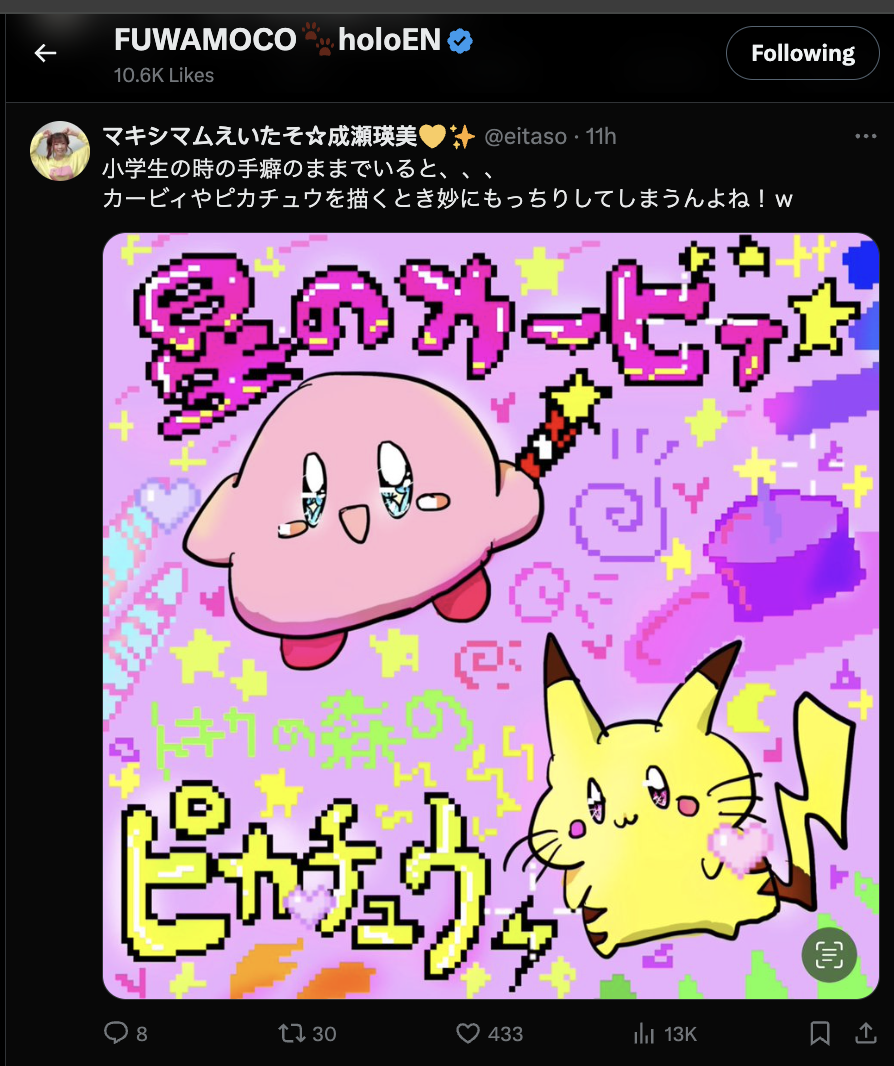Go back using the arrow icon
The width and height of the screenshot is (894, 1066).
tap(46, 53)
